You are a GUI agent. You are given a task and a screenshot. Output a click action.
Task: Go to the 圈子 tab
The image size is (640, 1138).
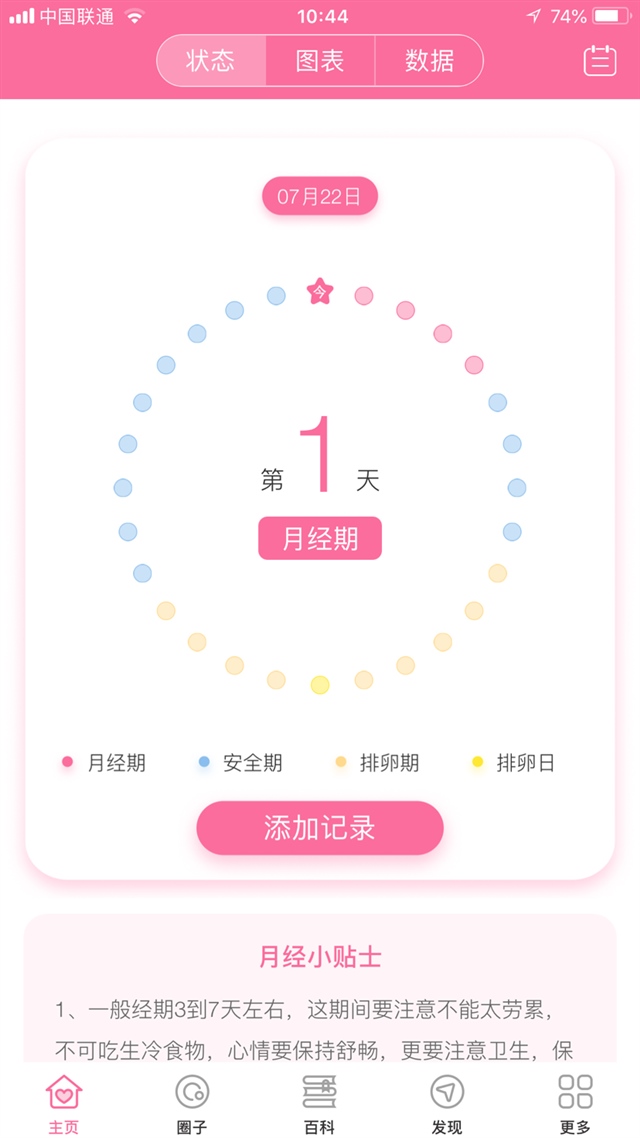[192, 1103]
